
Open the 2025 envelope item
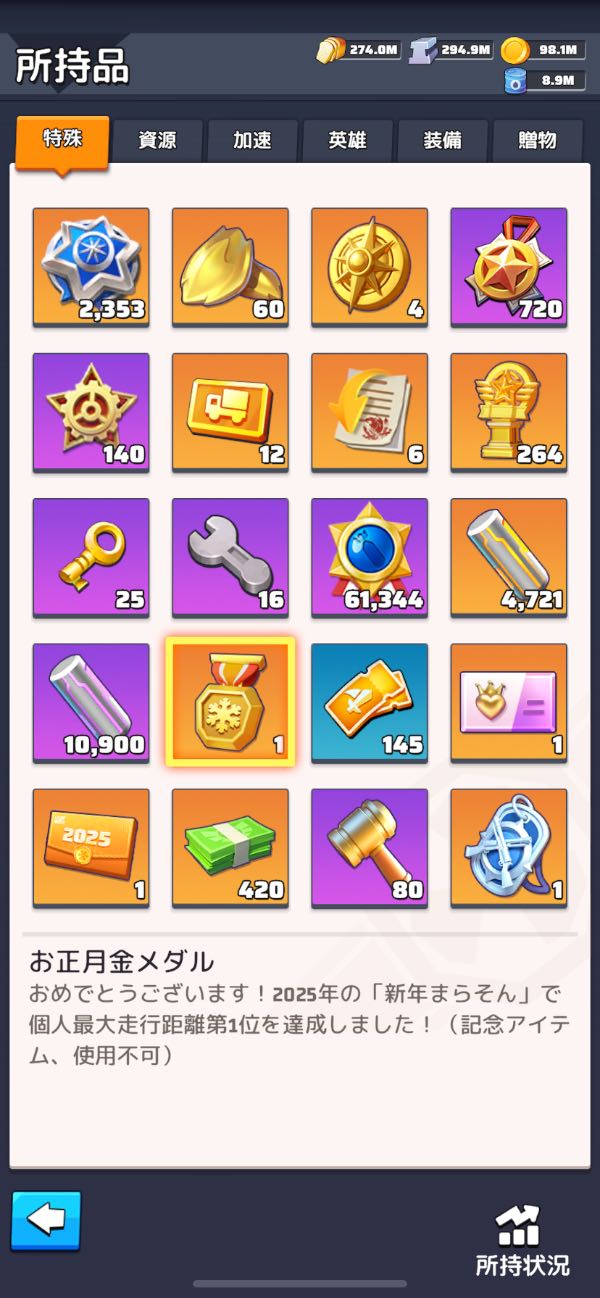coord(91,847)
